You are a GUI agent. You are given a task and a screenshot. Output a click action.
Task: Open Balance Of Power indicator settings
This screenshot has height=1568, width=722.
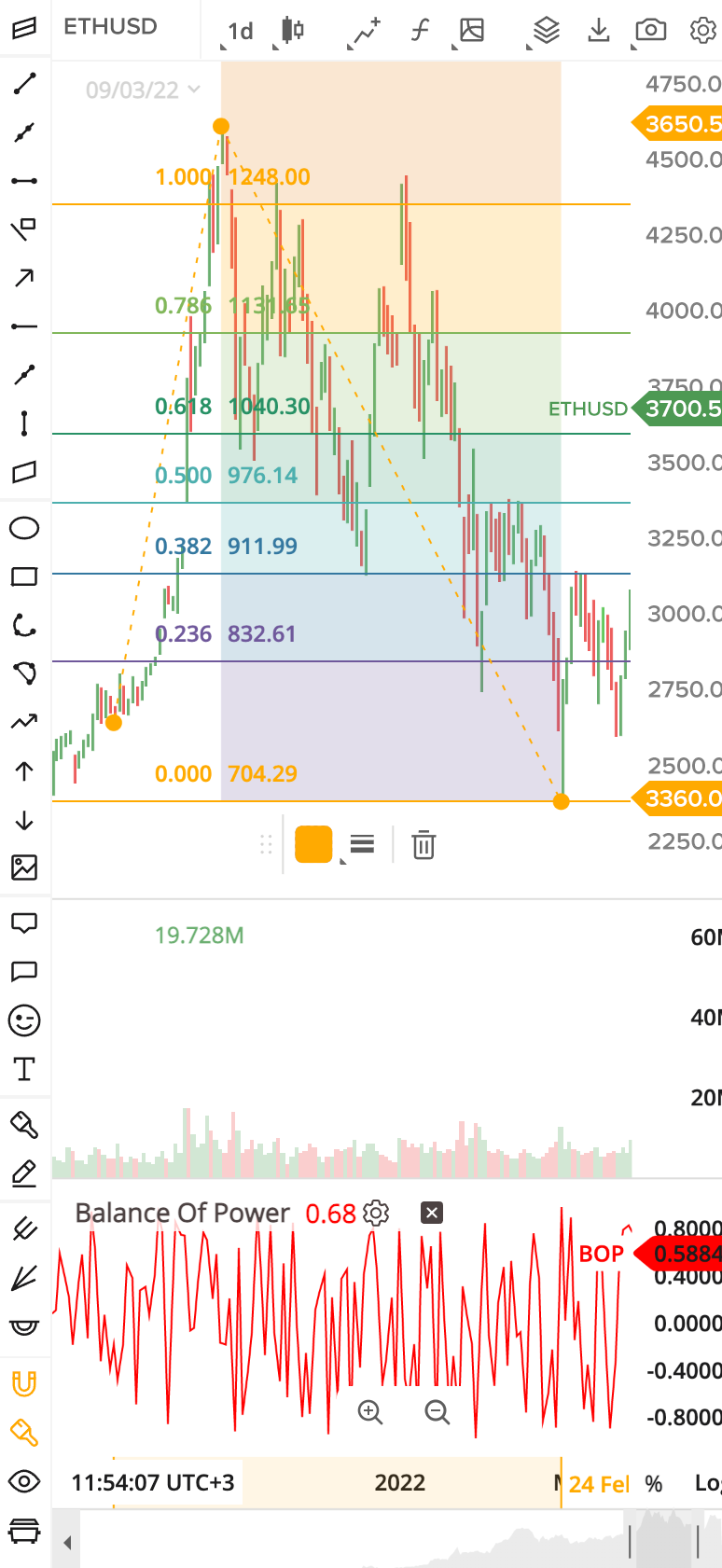click(376, 1213)
